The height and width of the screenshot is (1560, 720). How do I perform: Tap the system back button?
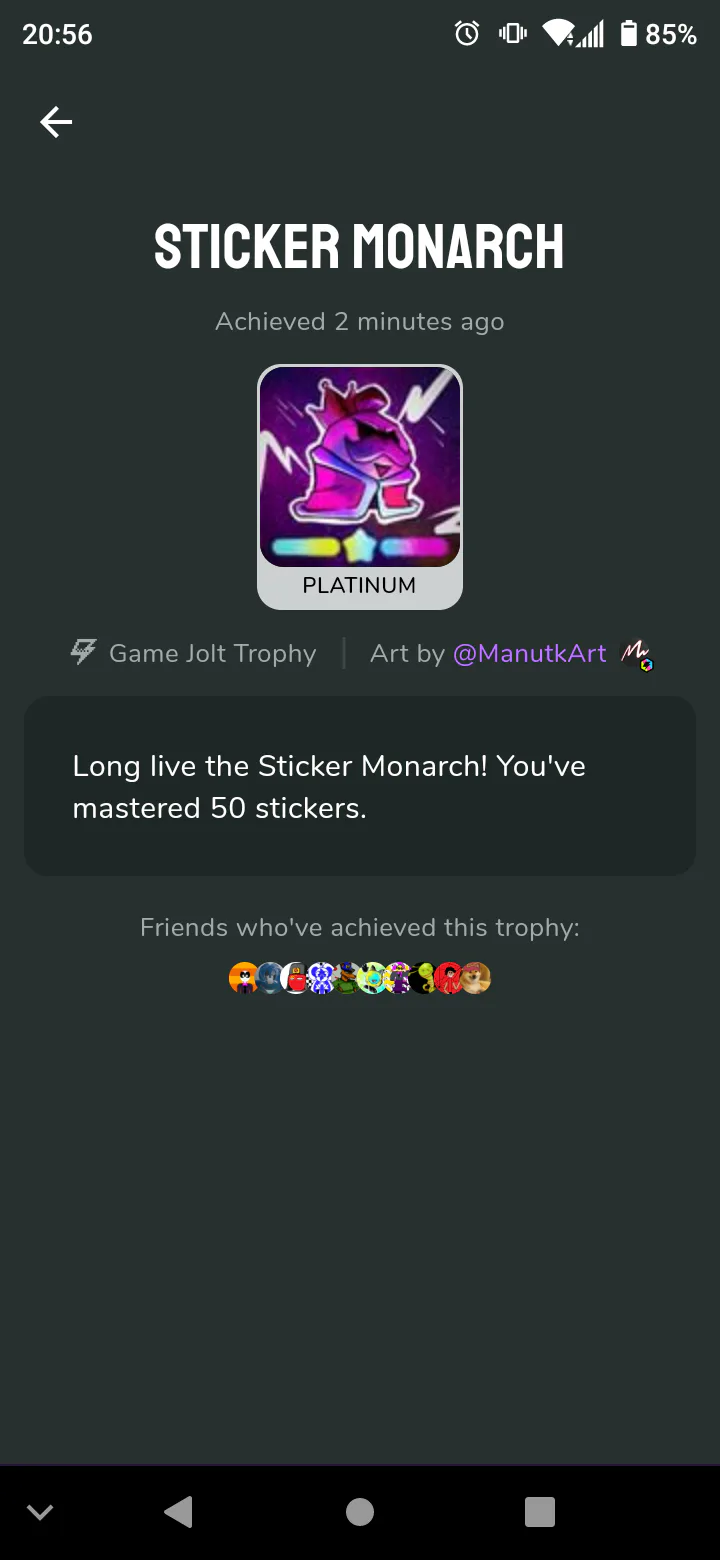coord(178,1511)
